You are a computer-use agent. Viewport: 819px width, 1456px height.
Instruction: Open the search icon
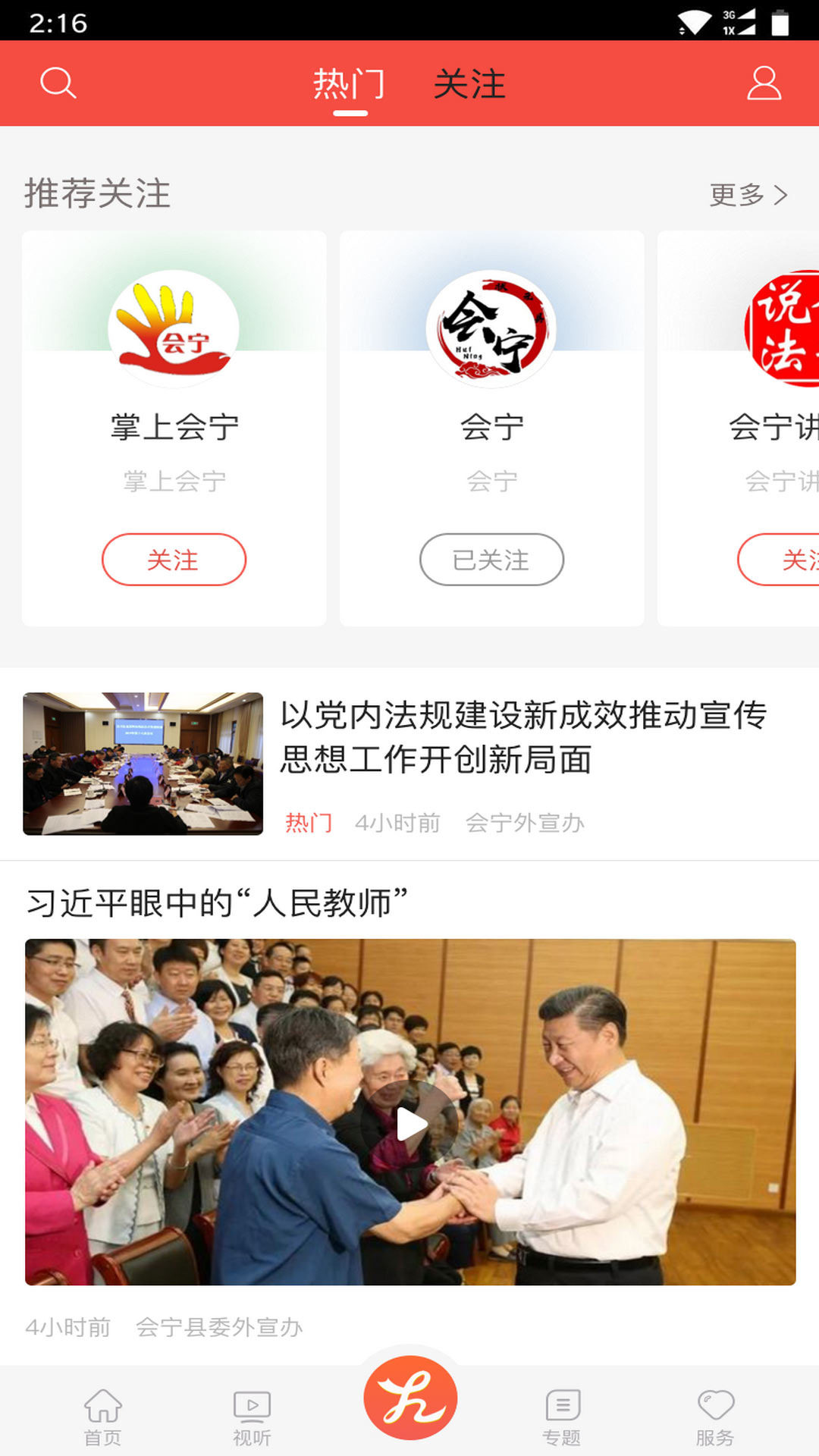(58, 83)
